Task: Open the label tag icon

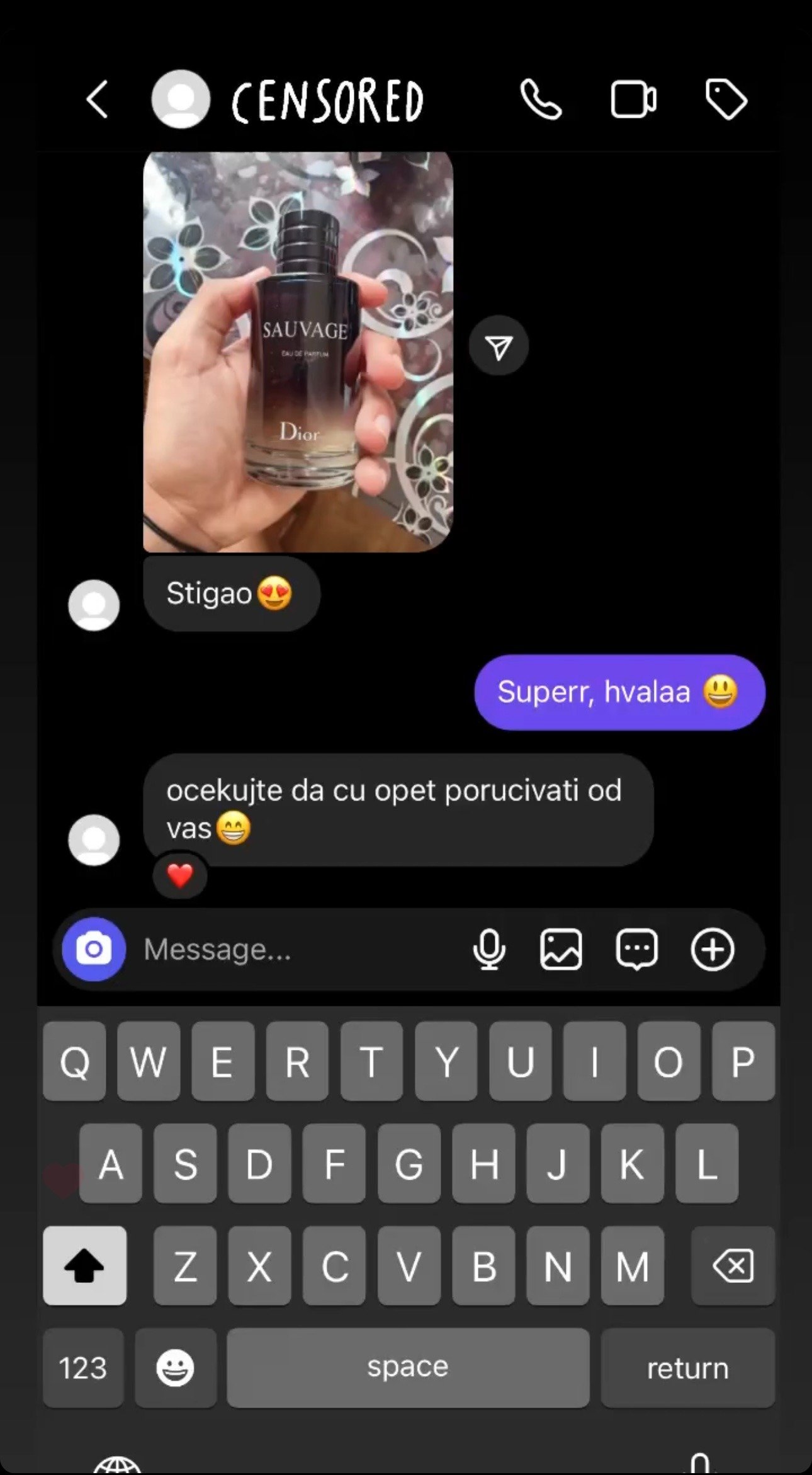Action: pos(726,100)
